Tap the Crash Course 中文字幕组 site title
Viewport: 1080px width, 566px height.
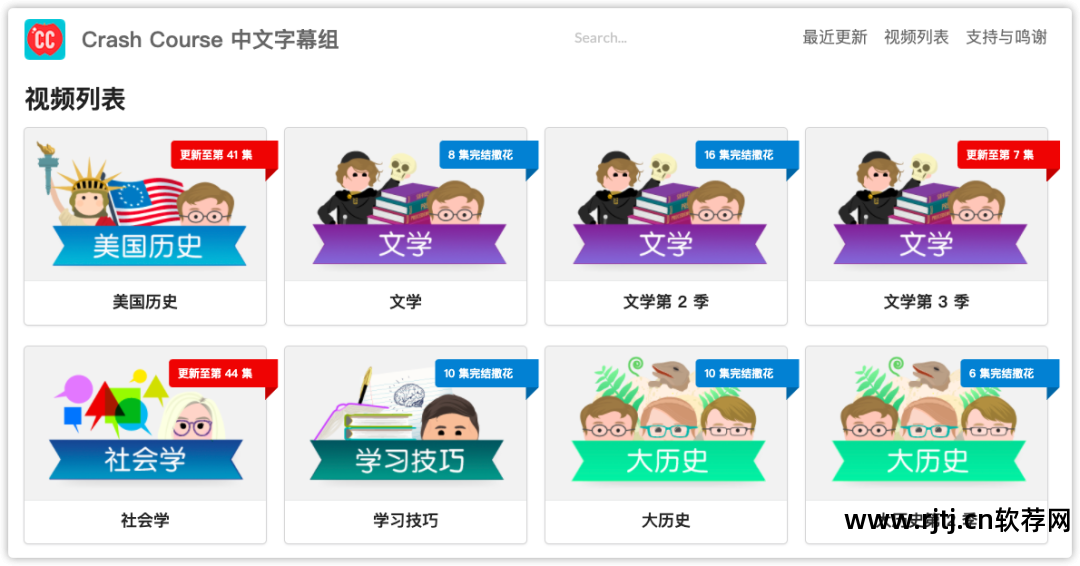coord(210,39)
